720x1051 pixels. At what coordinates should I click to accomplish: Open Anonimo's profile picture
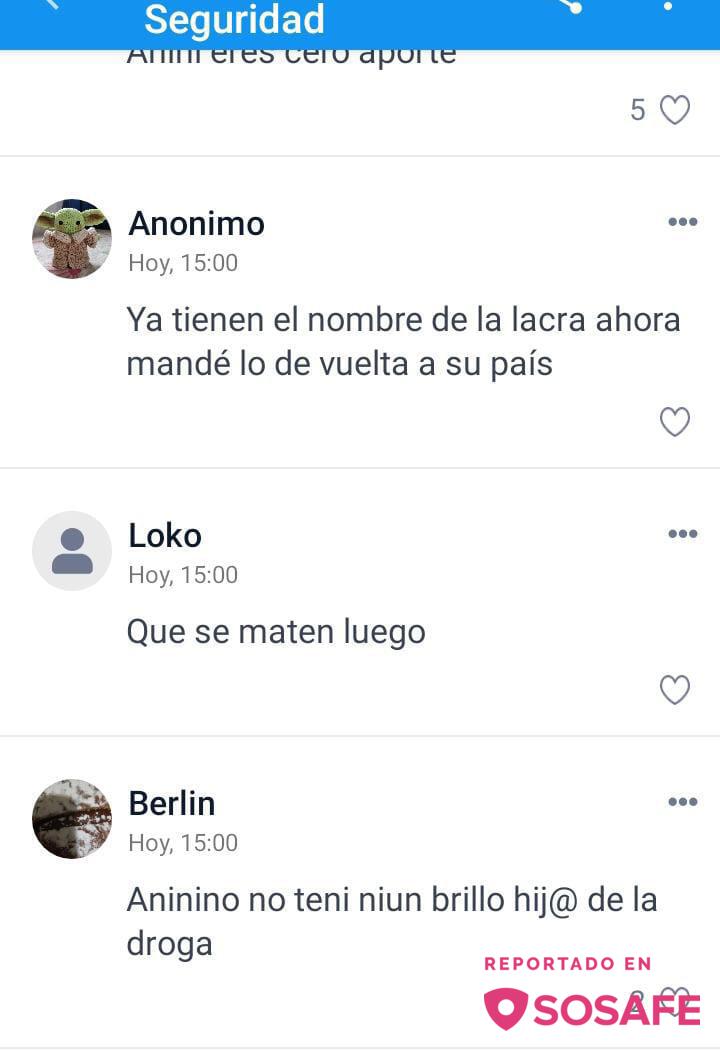[x=72, y=239]
